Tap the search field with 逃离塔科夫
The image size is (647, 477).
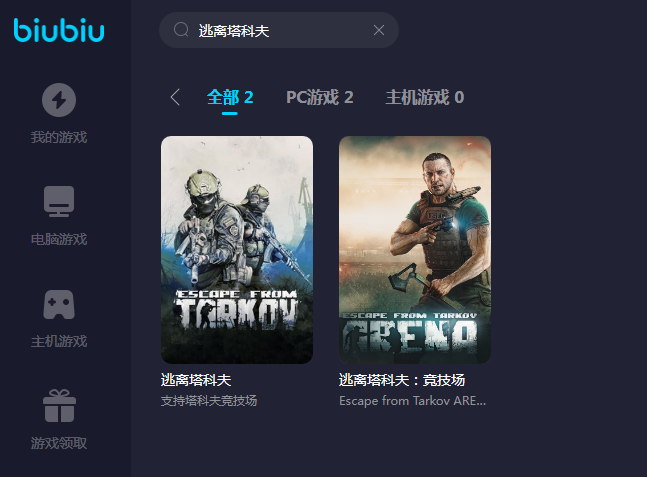[x=270, y=30]
